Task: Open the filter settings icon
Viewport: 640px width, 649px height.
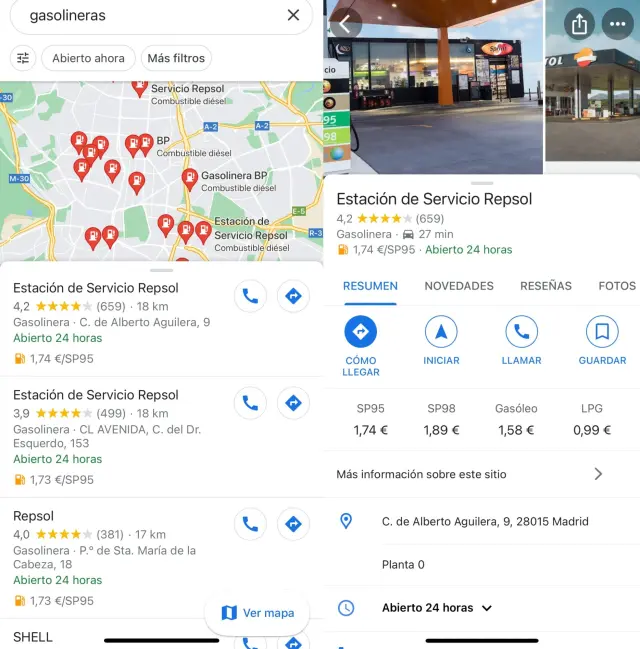Action: 23,58
